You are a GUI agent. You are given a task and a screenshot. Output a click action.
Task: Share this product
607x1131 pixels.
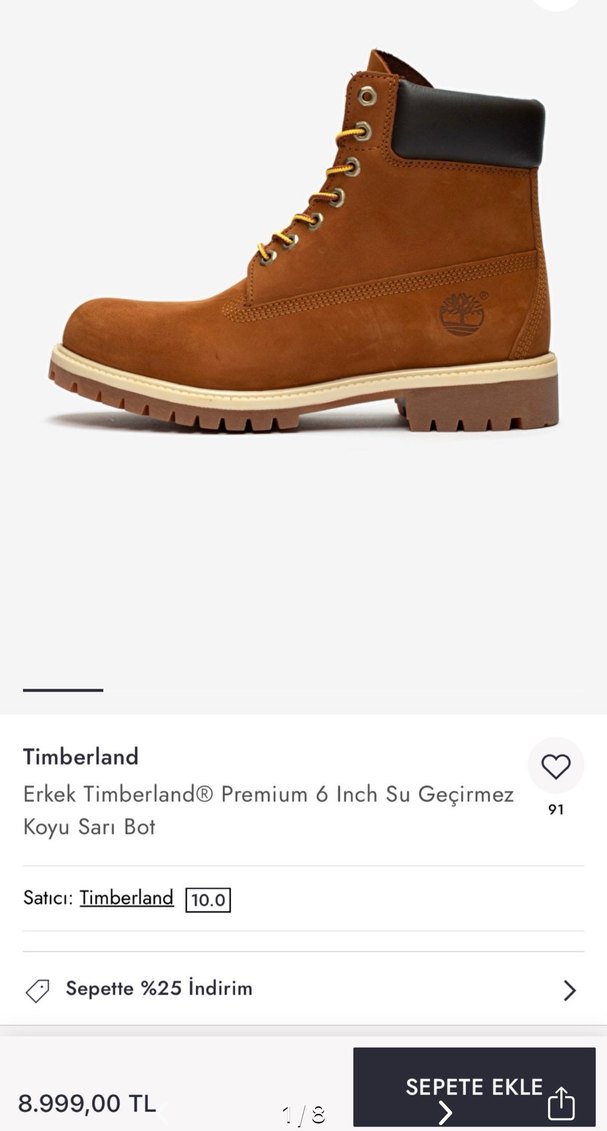tap(561, 1103)
